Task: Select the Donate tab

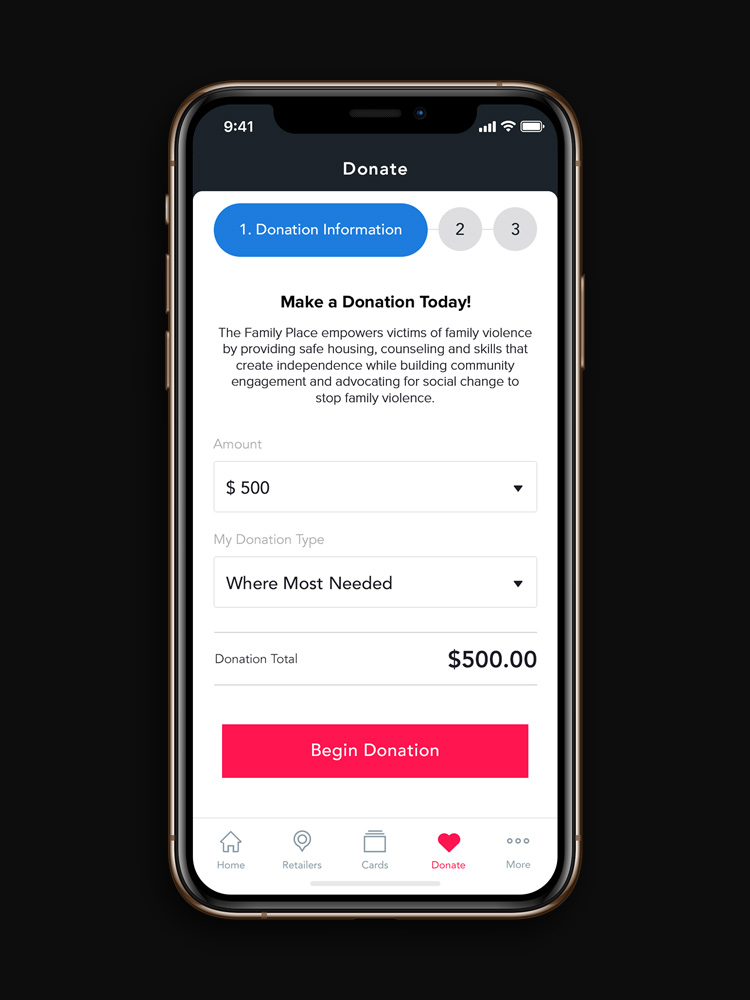Action: pos(448,850)
